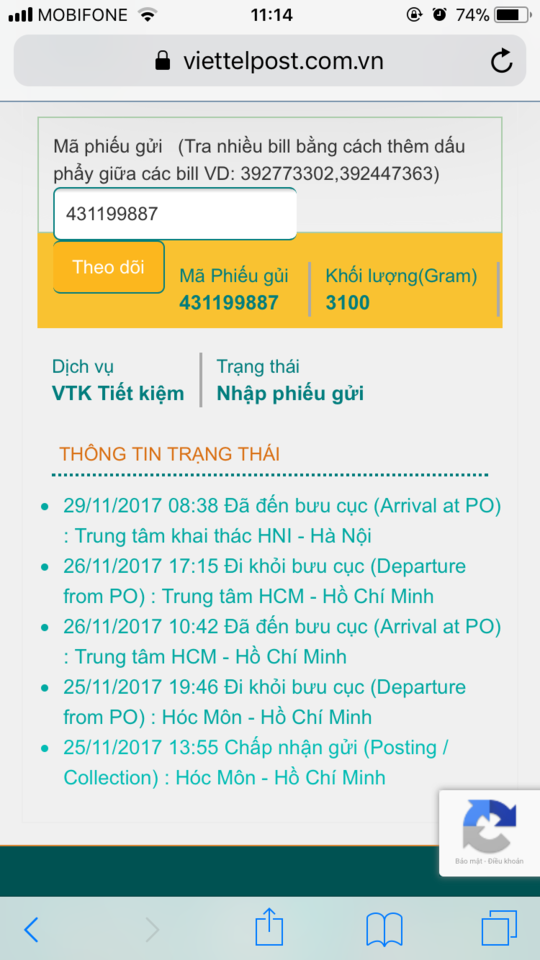
Task: Tap the Theo dõi tracking button
Action: click(108, 267)
